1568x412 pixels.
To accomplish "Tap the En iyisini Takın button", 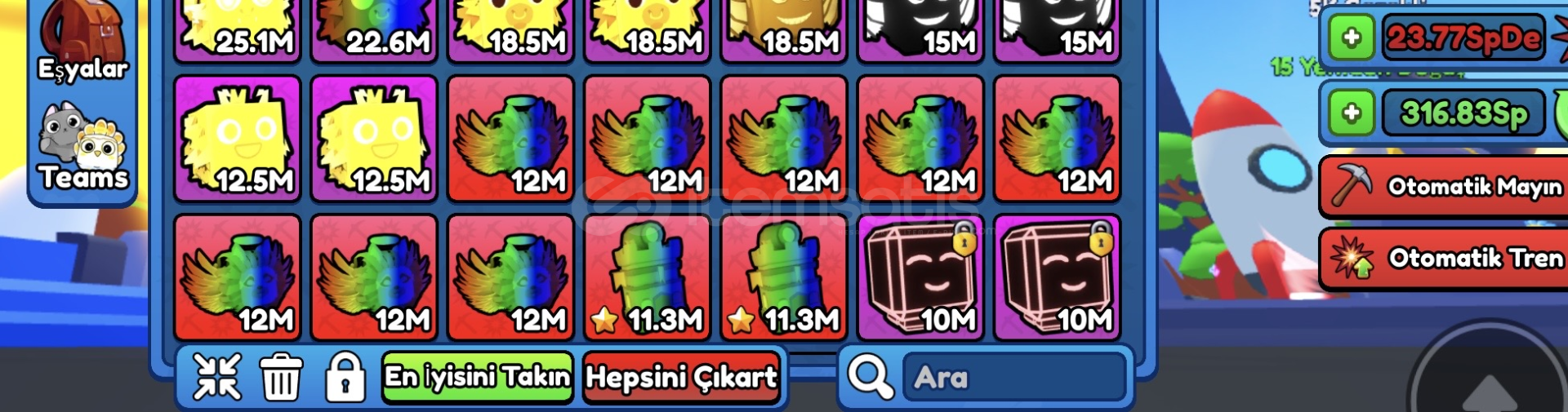I will point(478,377).
